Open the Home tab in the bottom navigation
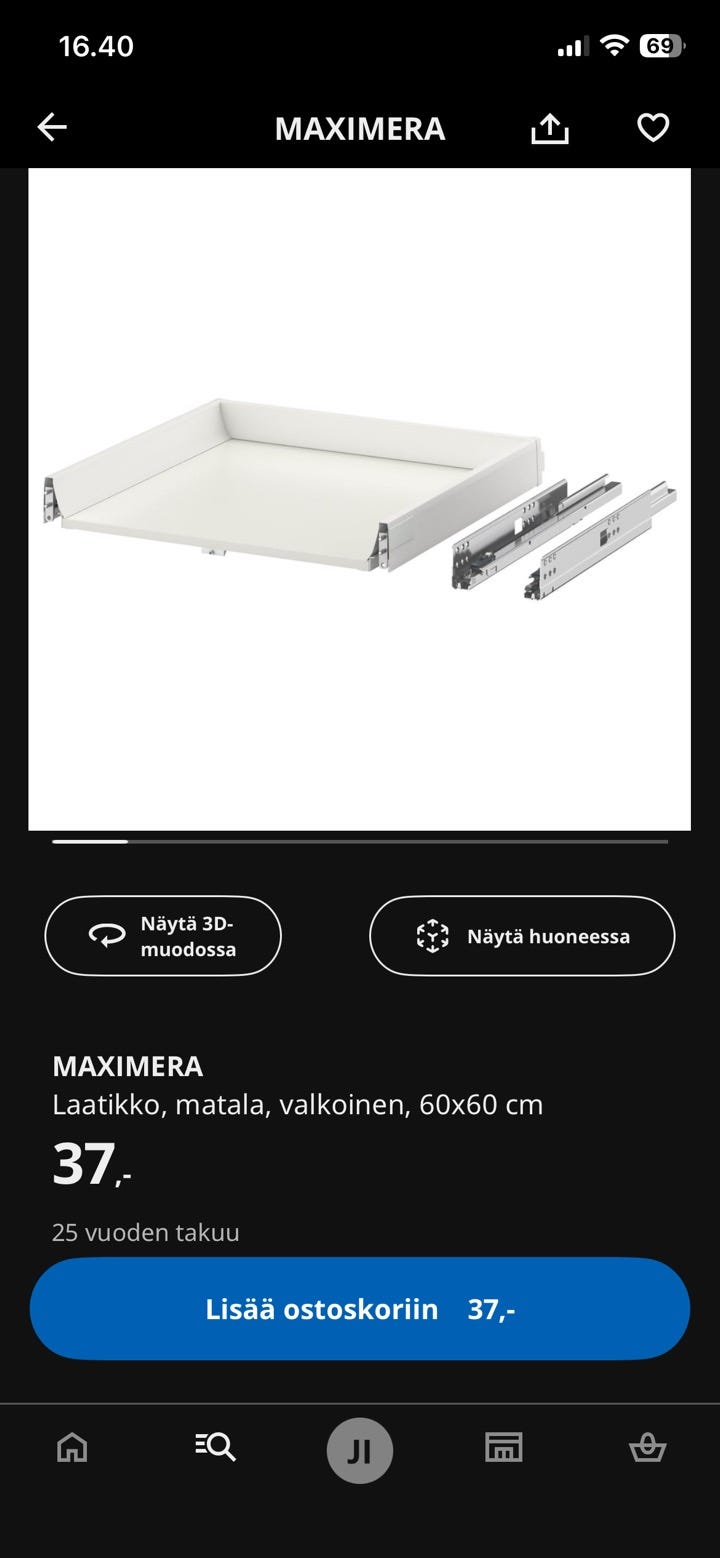 [71, 1448]
